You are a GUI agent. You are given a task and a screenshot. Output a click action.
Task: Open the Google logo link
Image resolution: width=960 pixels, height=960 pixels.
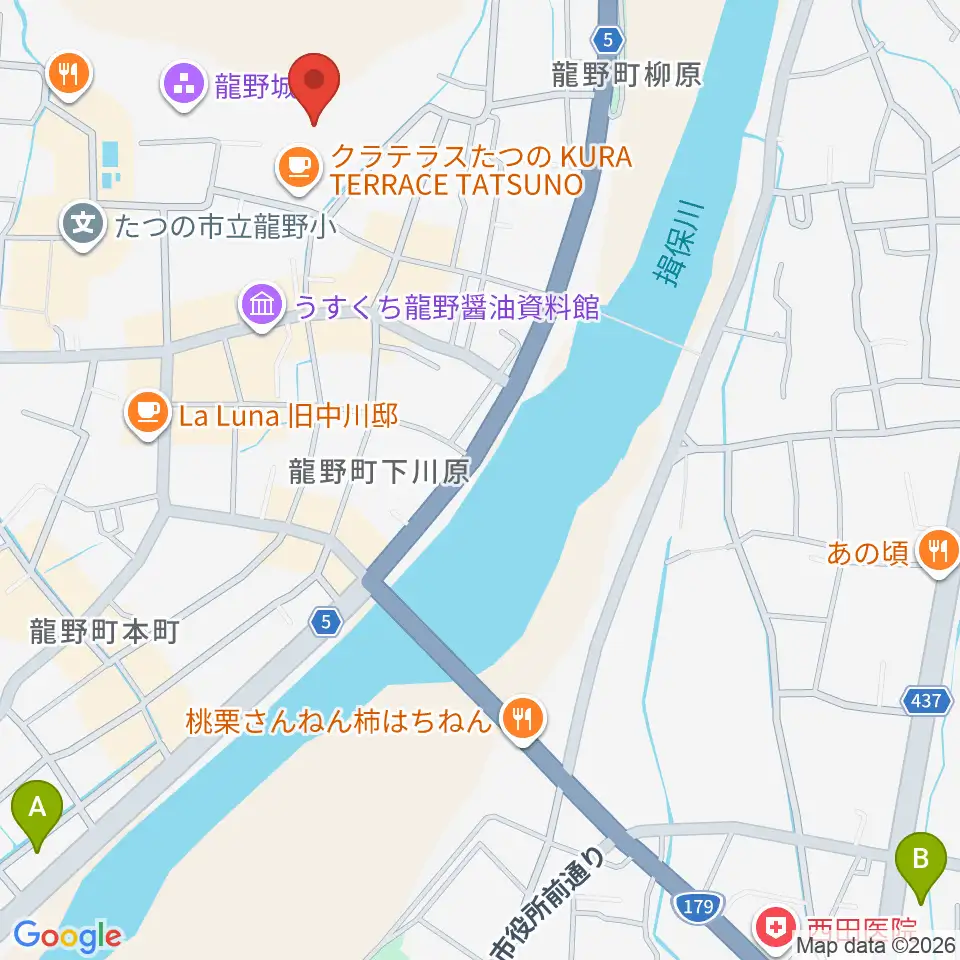click(67, 936)
